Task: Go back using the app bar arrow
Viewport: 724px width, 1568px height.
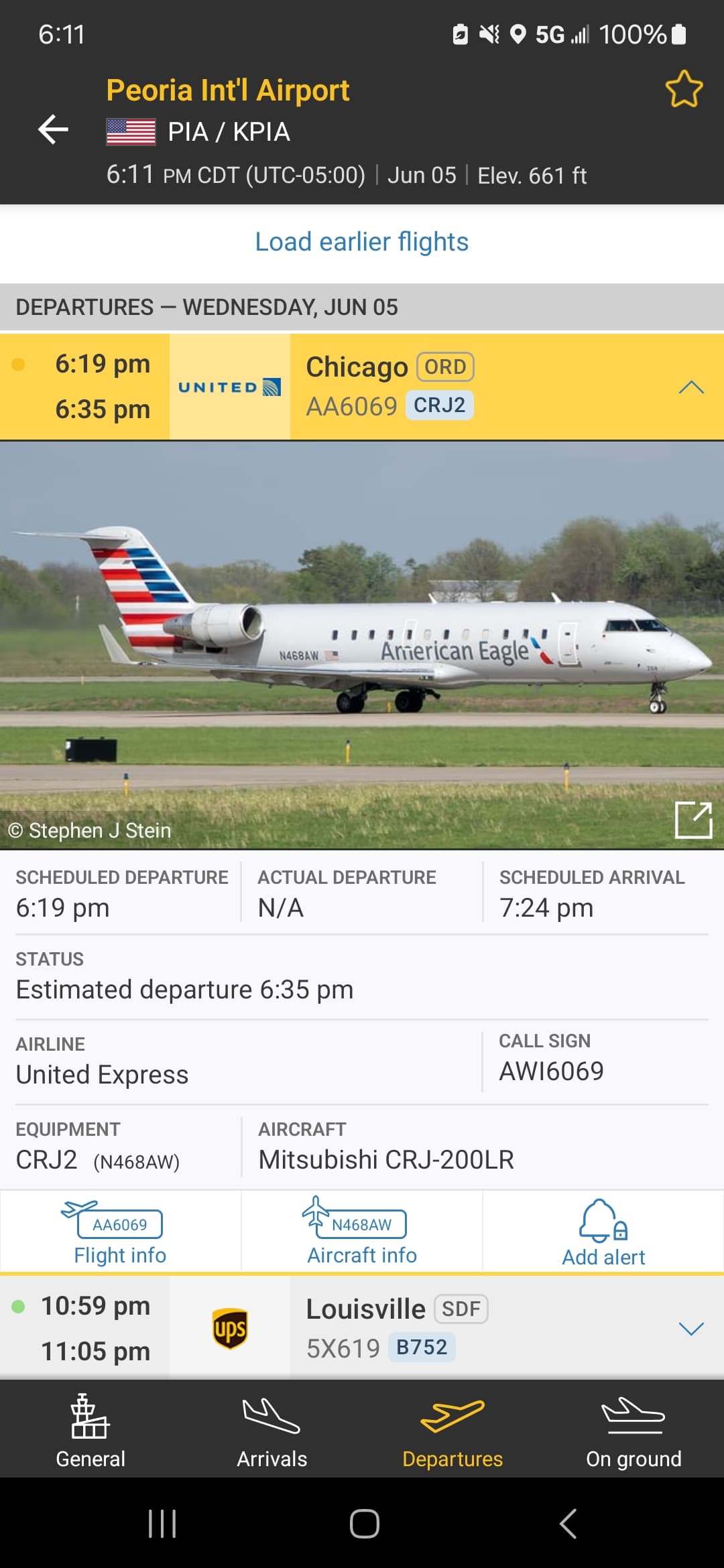Action: click(x=54, y=129)
